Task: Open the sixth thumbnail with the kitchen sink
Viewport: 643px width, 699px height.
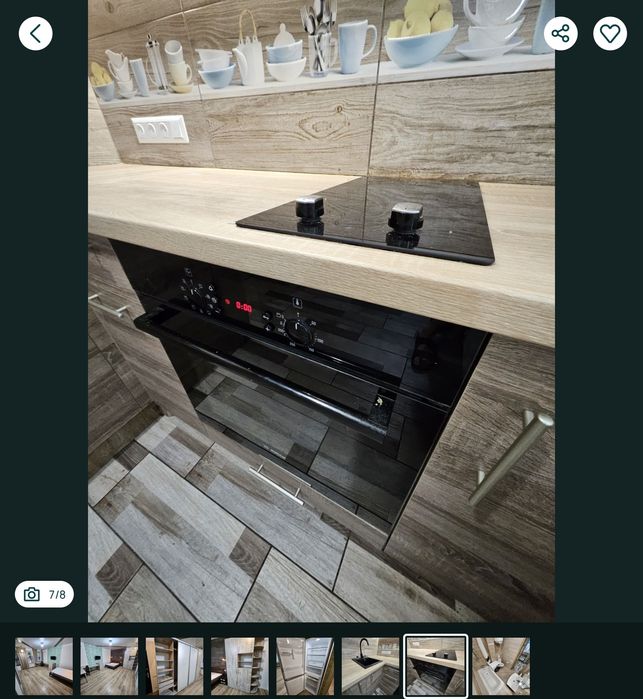Action: [370, 666]
